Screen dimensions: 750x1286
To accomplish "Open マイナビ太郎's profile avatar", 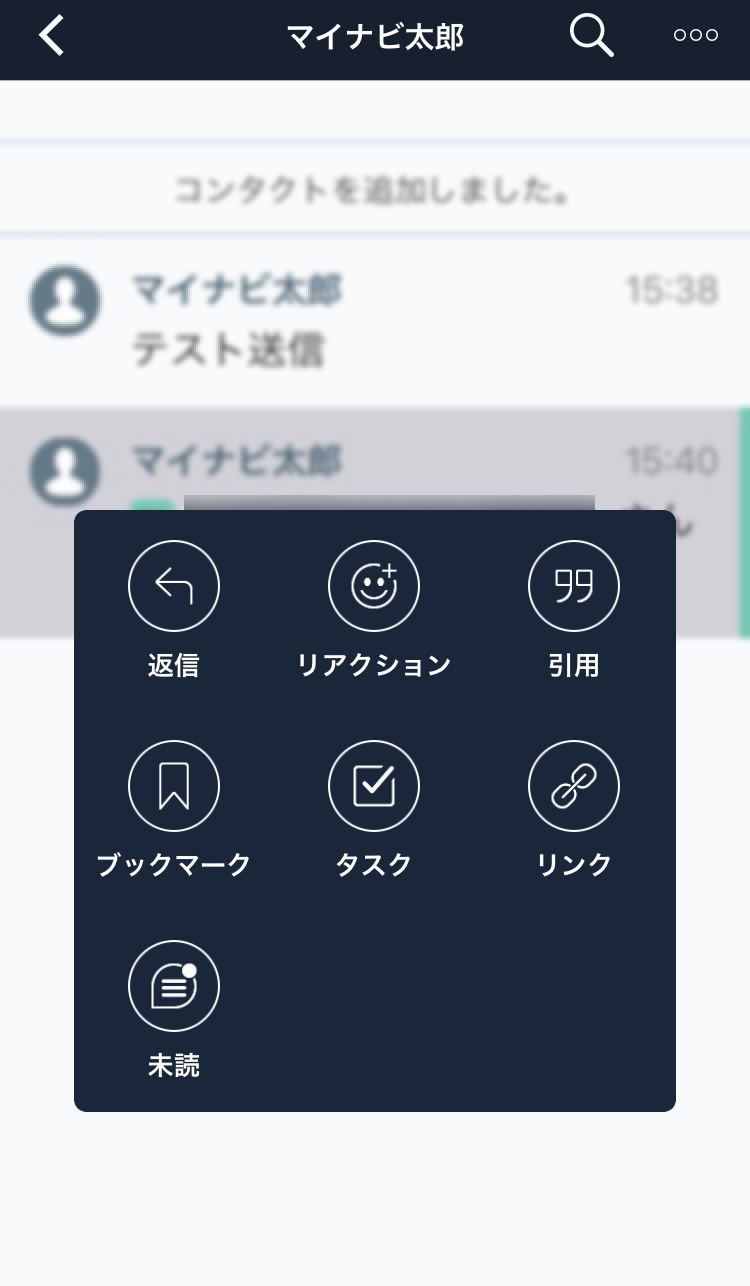I will [x=64, y=297].
